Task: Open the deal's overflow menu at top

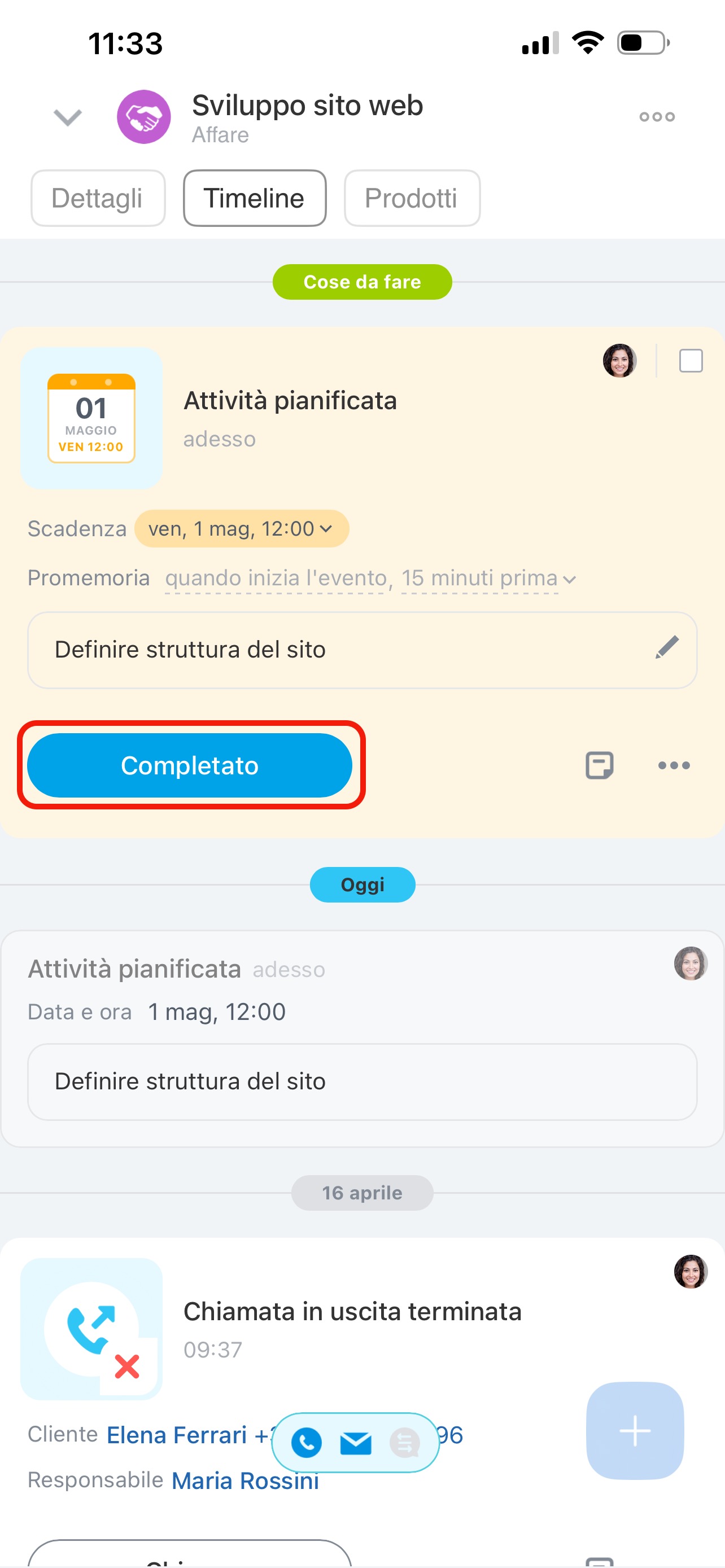Action: (657, 117)
